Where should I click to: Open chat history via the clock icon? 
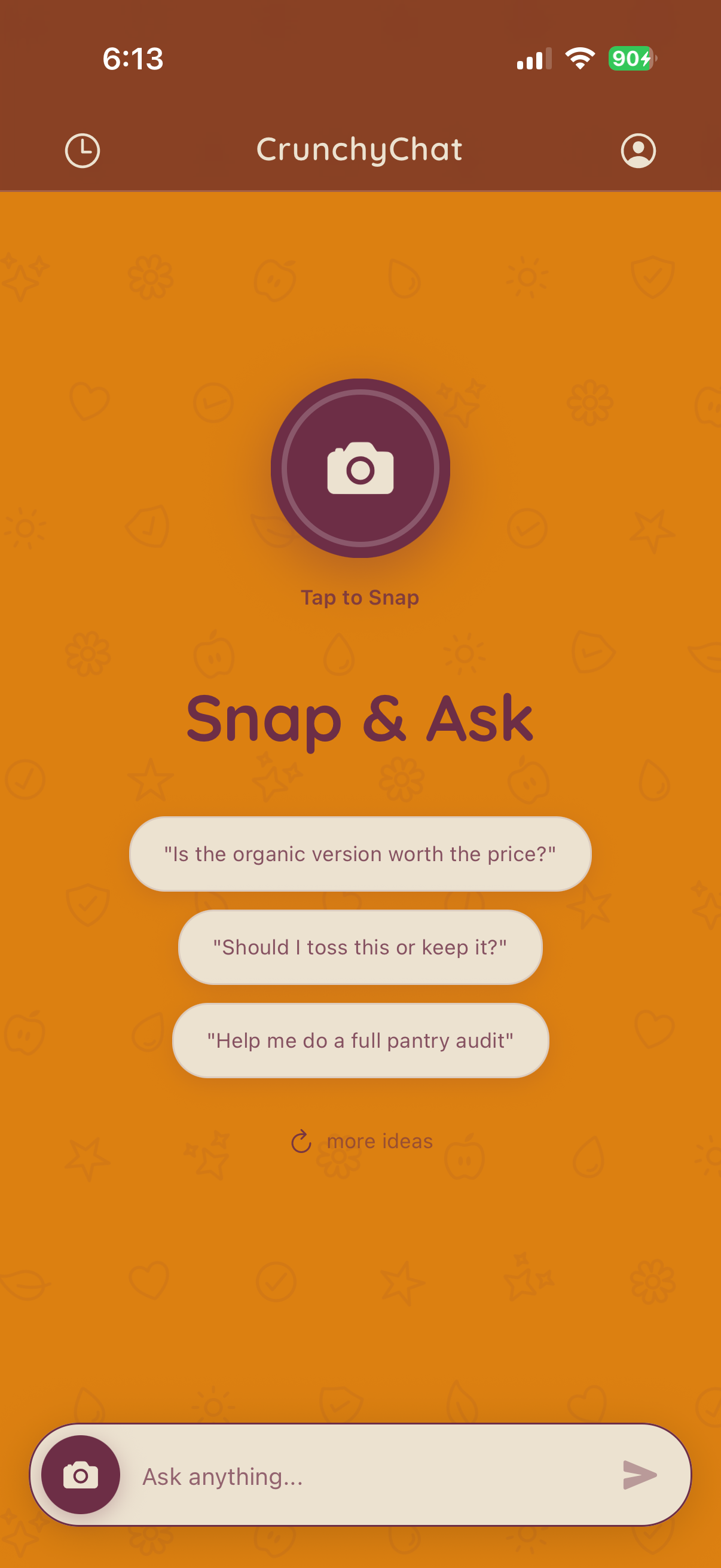pyautogui.click(x=82, y=150)
